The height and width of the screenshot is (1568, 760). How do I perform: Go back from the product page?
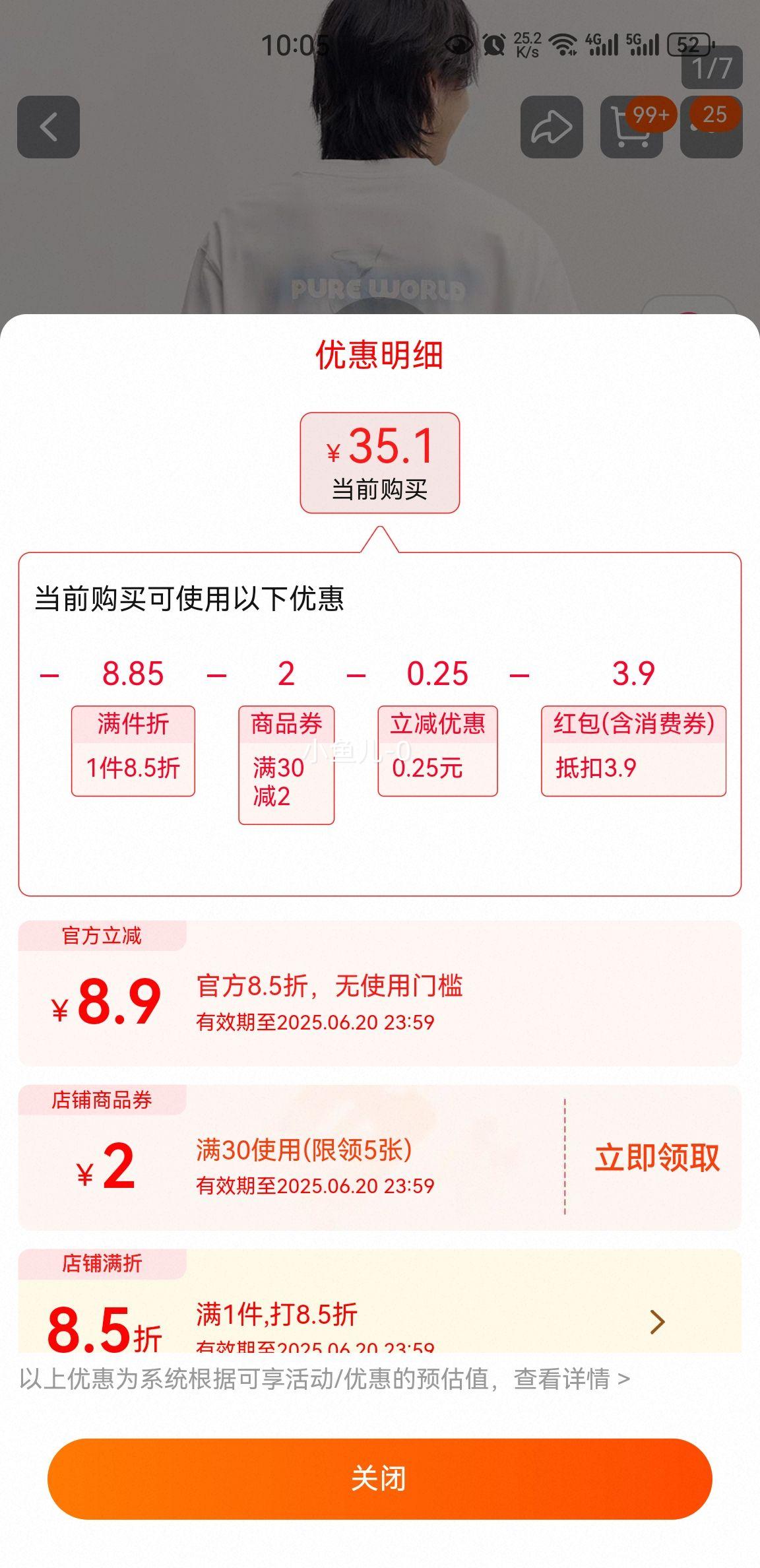[x=48, y=127]
